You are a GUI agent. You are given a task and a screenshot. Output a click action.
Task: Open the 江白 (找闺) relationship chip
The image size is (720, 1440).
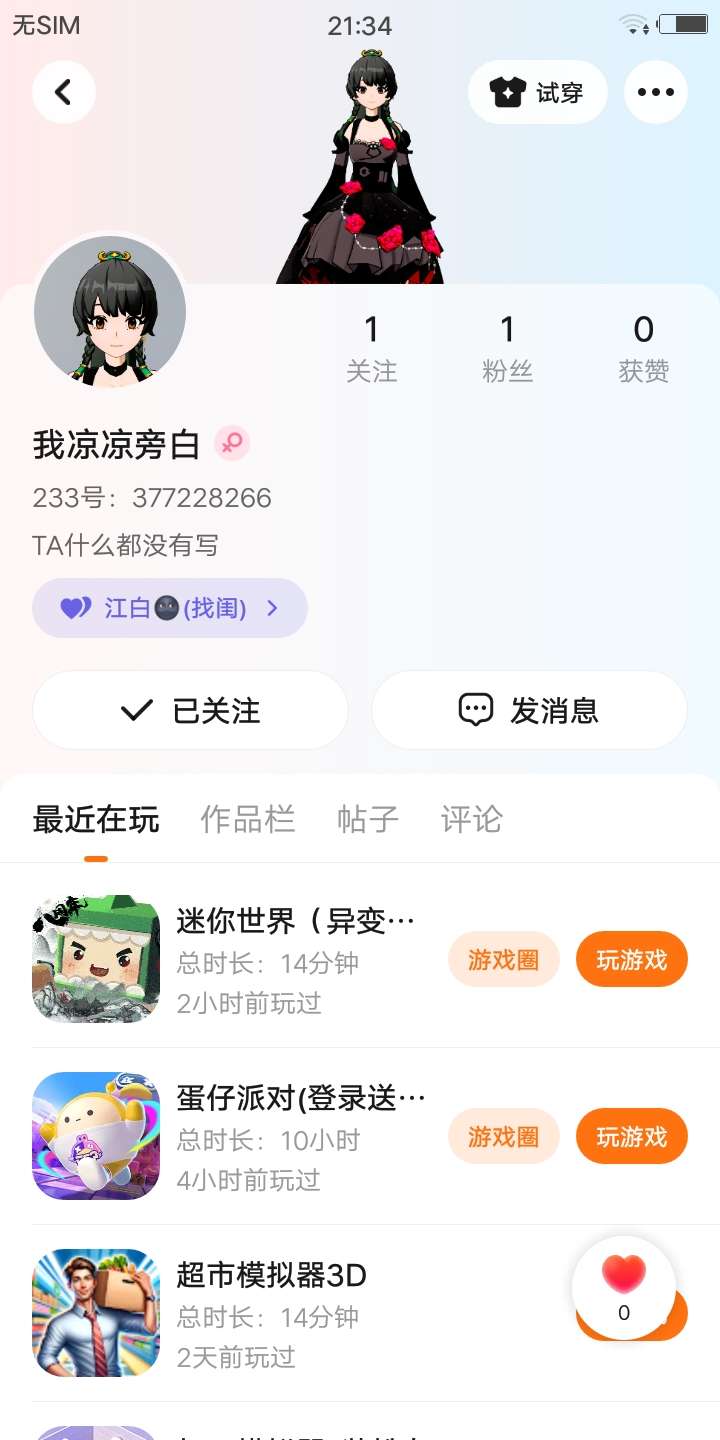(x=170, y=608)
